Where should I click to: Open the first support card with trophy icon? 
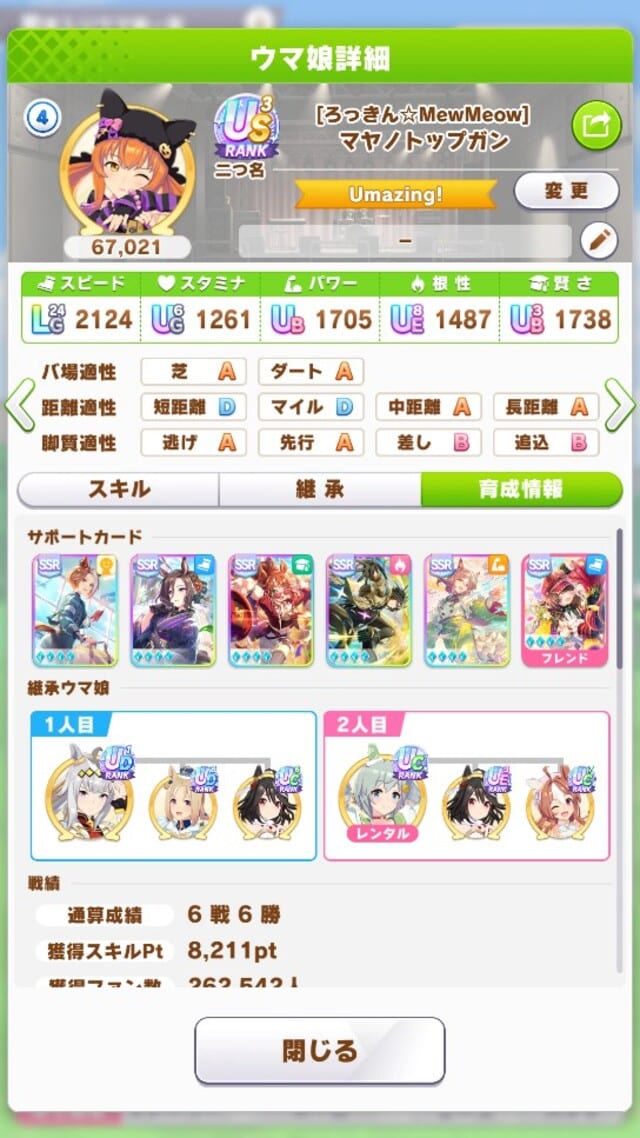click(75, 610)
